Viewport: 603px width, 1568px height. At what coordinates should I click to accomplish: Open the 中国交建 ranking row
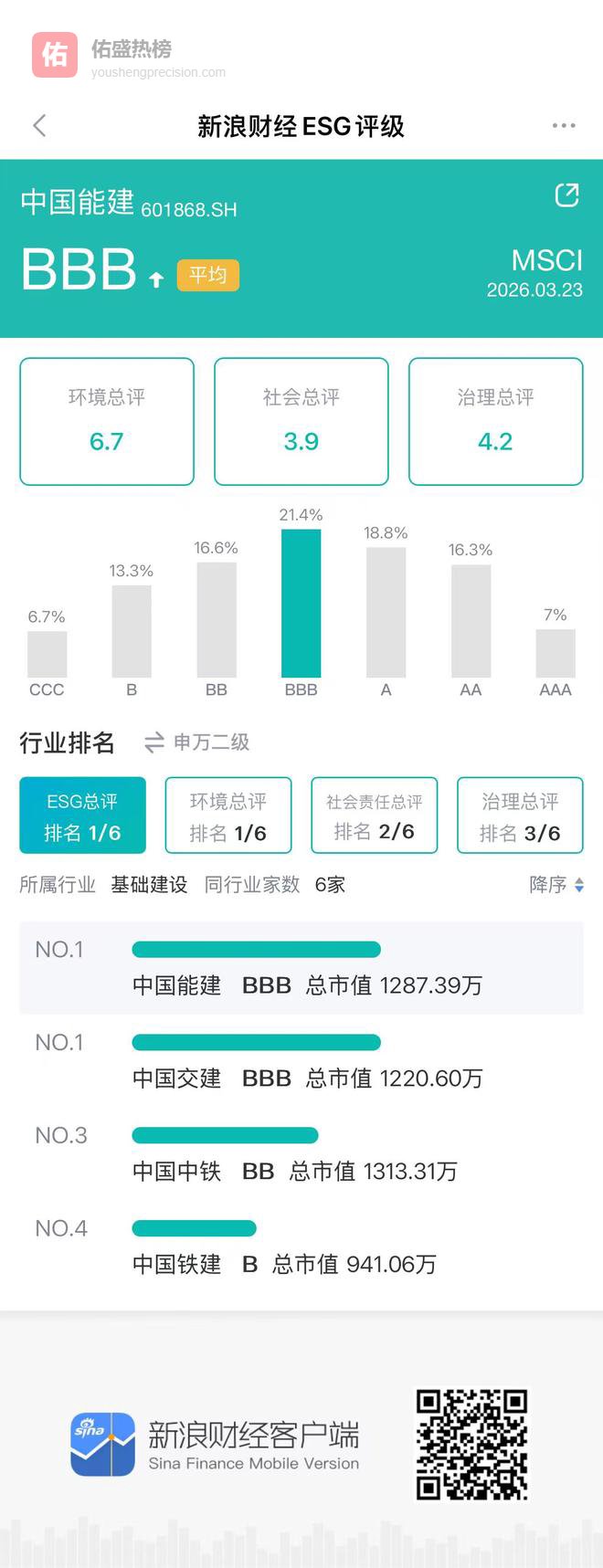301,1061
